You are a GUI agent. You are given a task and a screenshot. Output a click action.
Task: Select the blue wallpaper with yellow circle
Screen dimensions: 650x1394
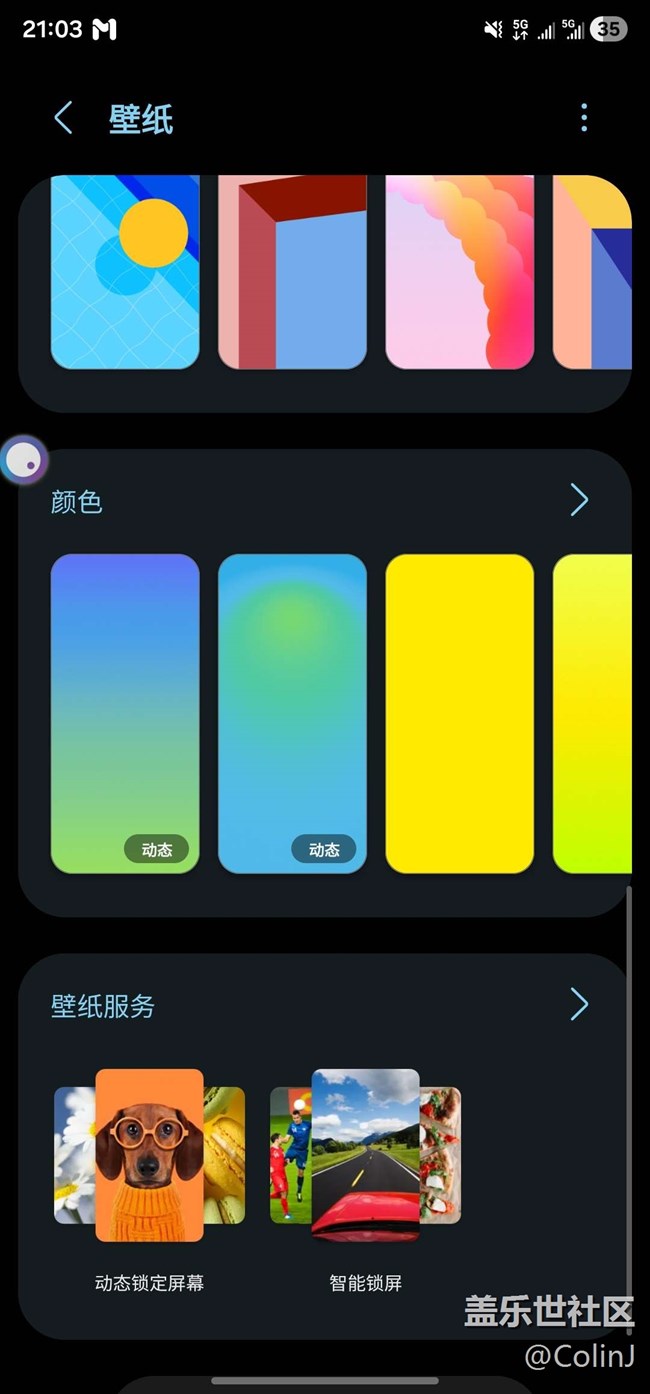[125, 272]
